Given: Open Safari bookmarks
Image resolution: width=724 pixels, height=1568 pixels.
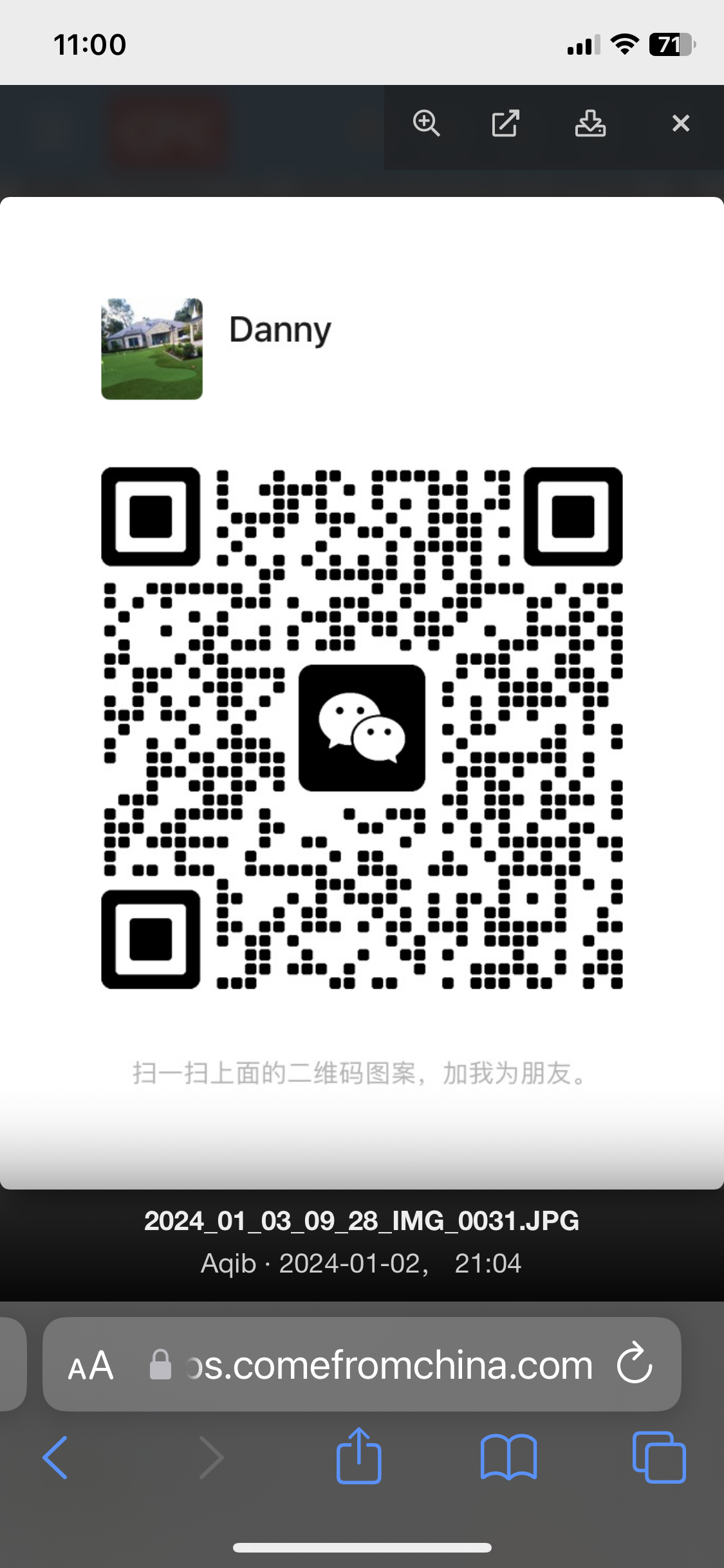Looking at the screenshot, I should 508,1457.
